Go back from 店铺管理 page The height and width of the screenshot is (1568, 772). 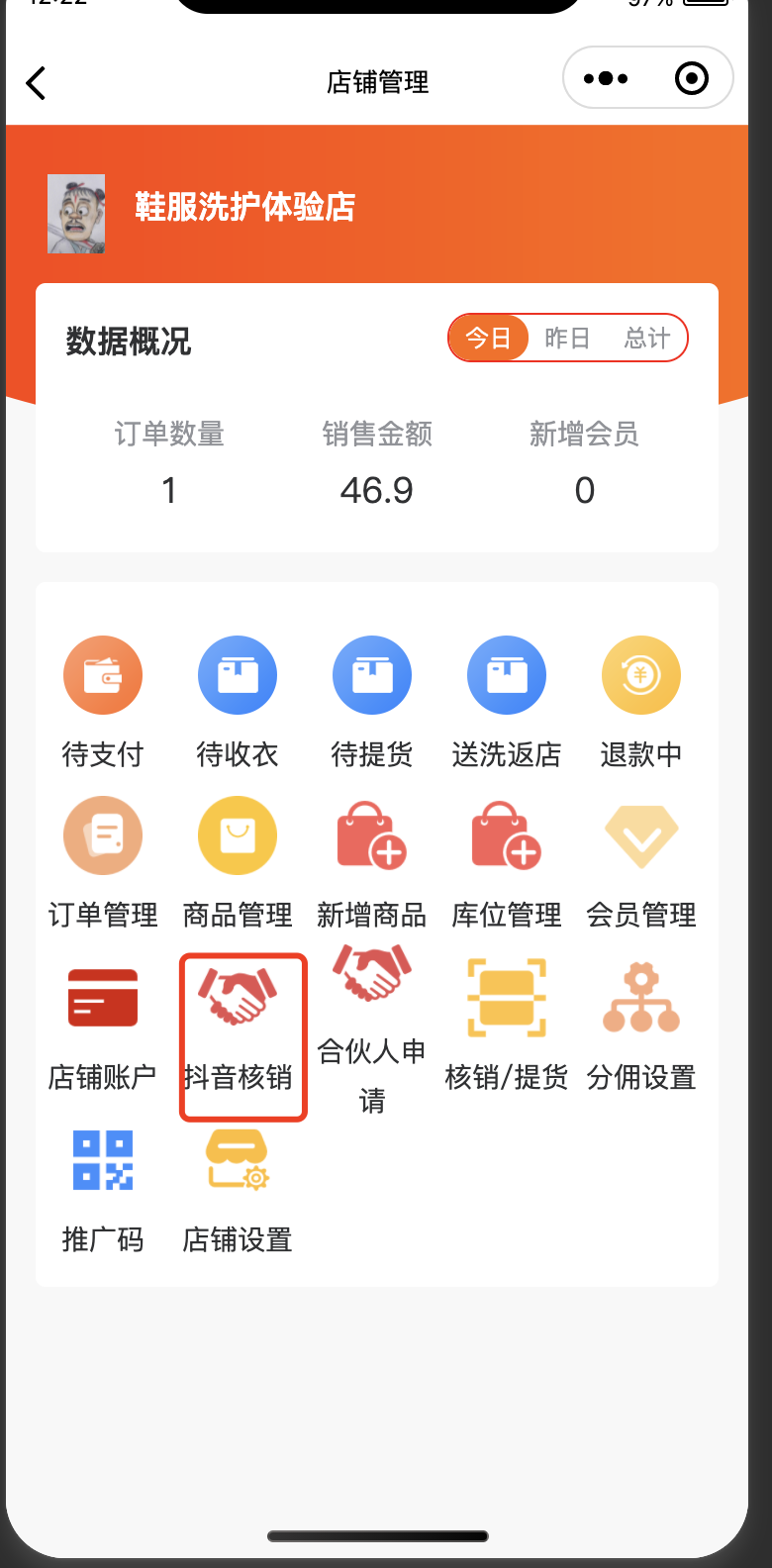[37, 83]
